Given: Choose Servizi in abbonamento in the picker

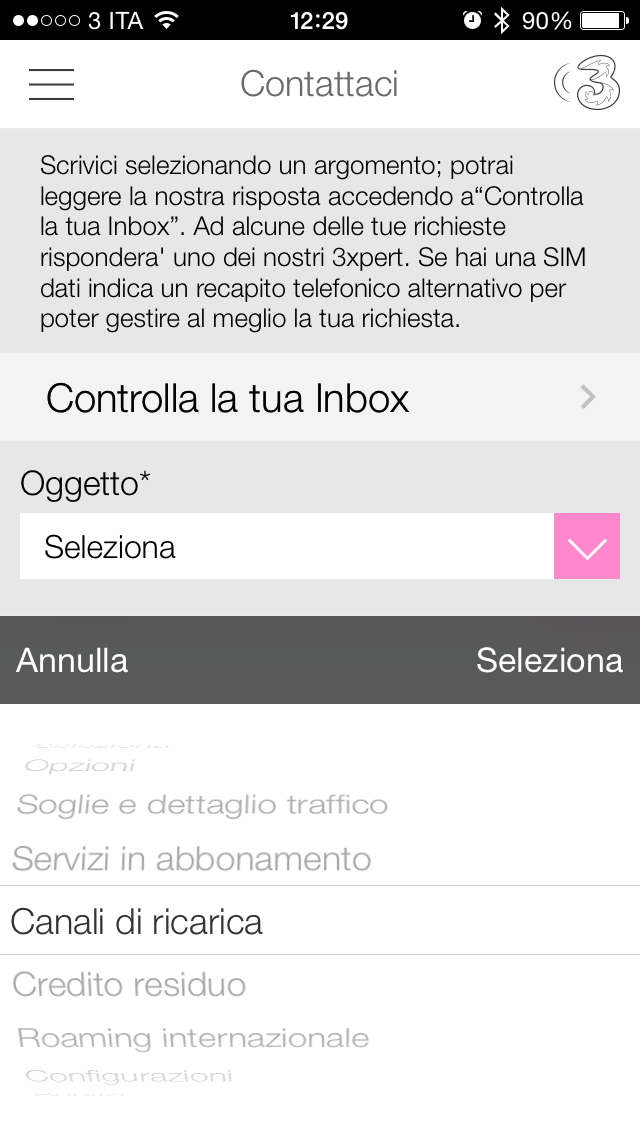Looking at the screenshot, I should (192, 859).
